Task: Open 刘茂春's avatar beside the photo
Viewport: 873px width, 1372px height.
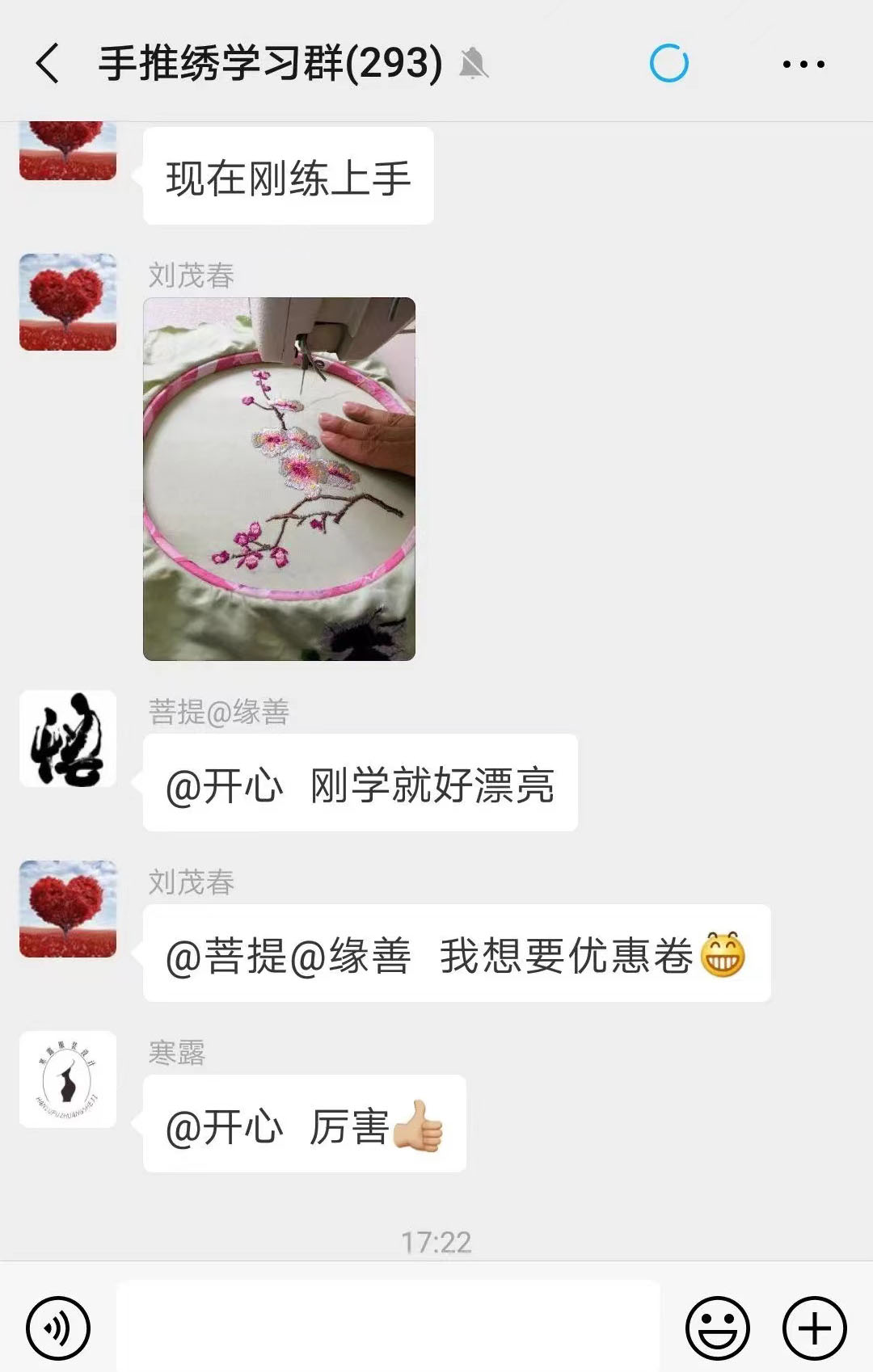Action: [x=68, y=302]
